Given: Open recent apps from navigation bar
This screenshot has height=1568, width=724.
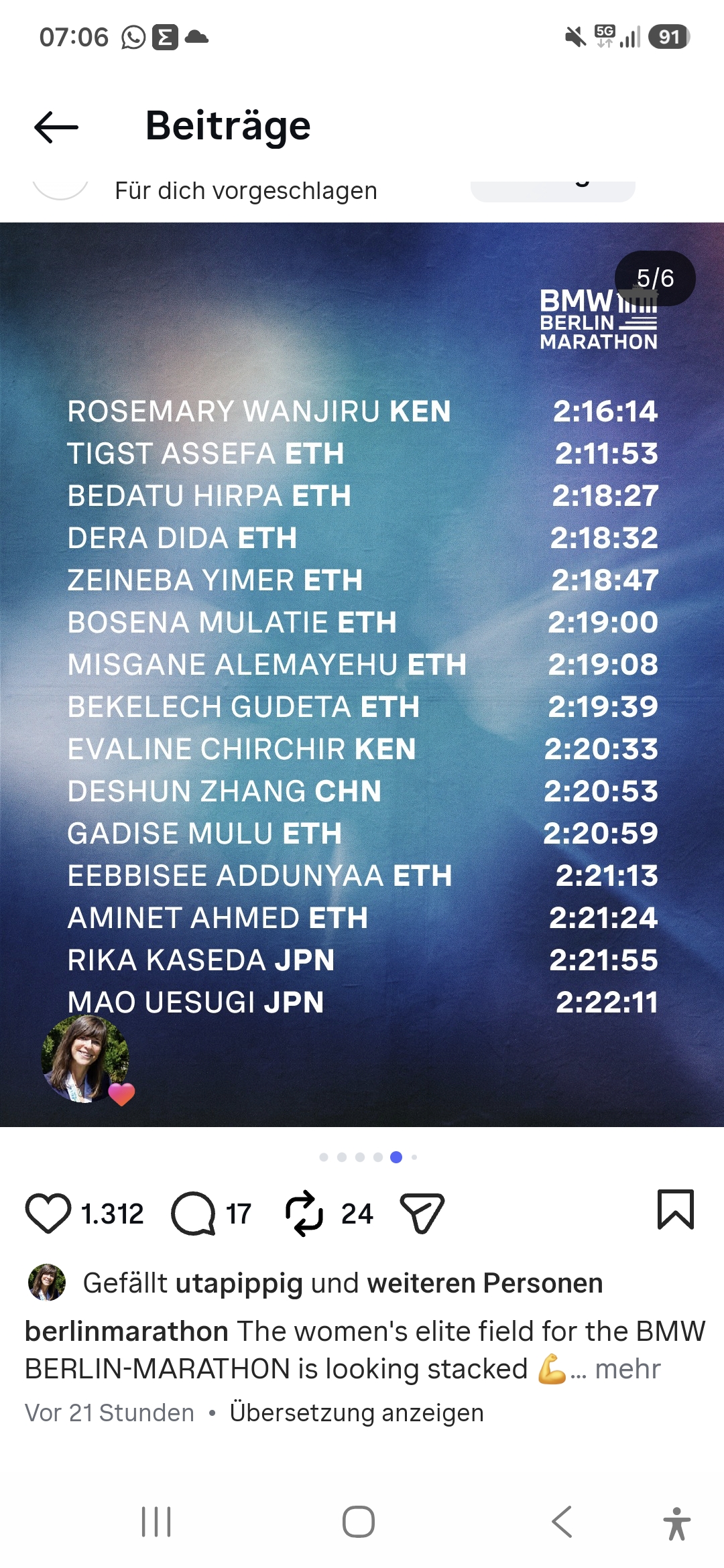Looking at the screenshot, I should pyautogui.click(x=156, y=1522).
